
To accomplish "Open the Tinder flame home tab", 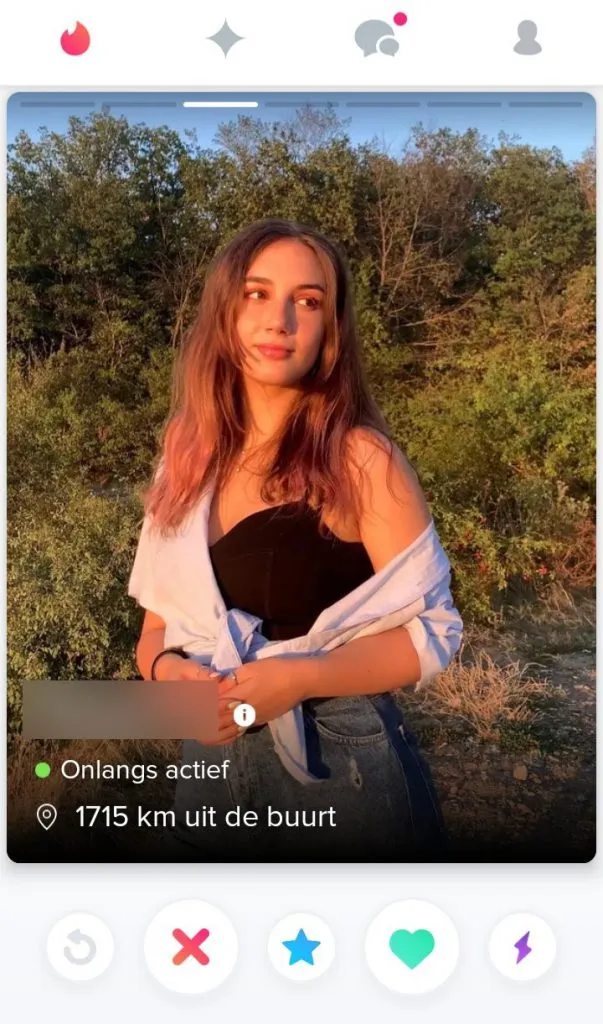I will click(x=75, y=39).
